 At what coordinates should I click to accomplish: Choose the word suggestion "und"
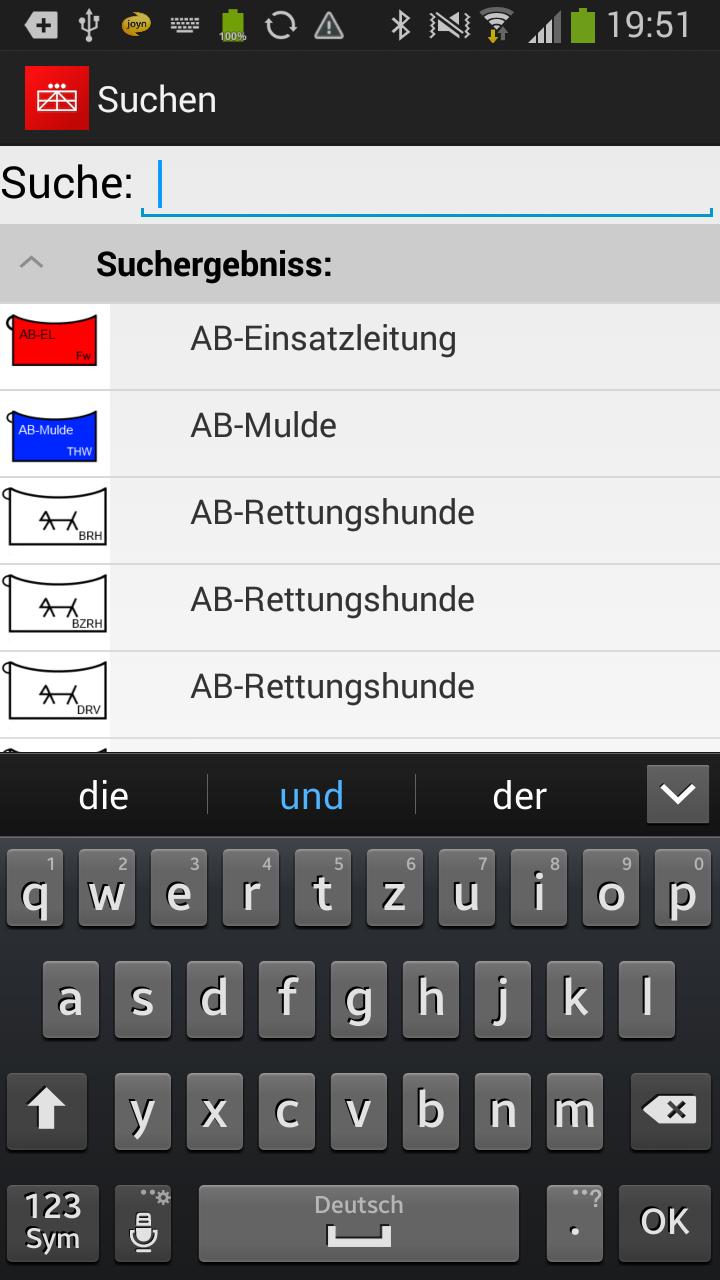click(x=311, y=796)
